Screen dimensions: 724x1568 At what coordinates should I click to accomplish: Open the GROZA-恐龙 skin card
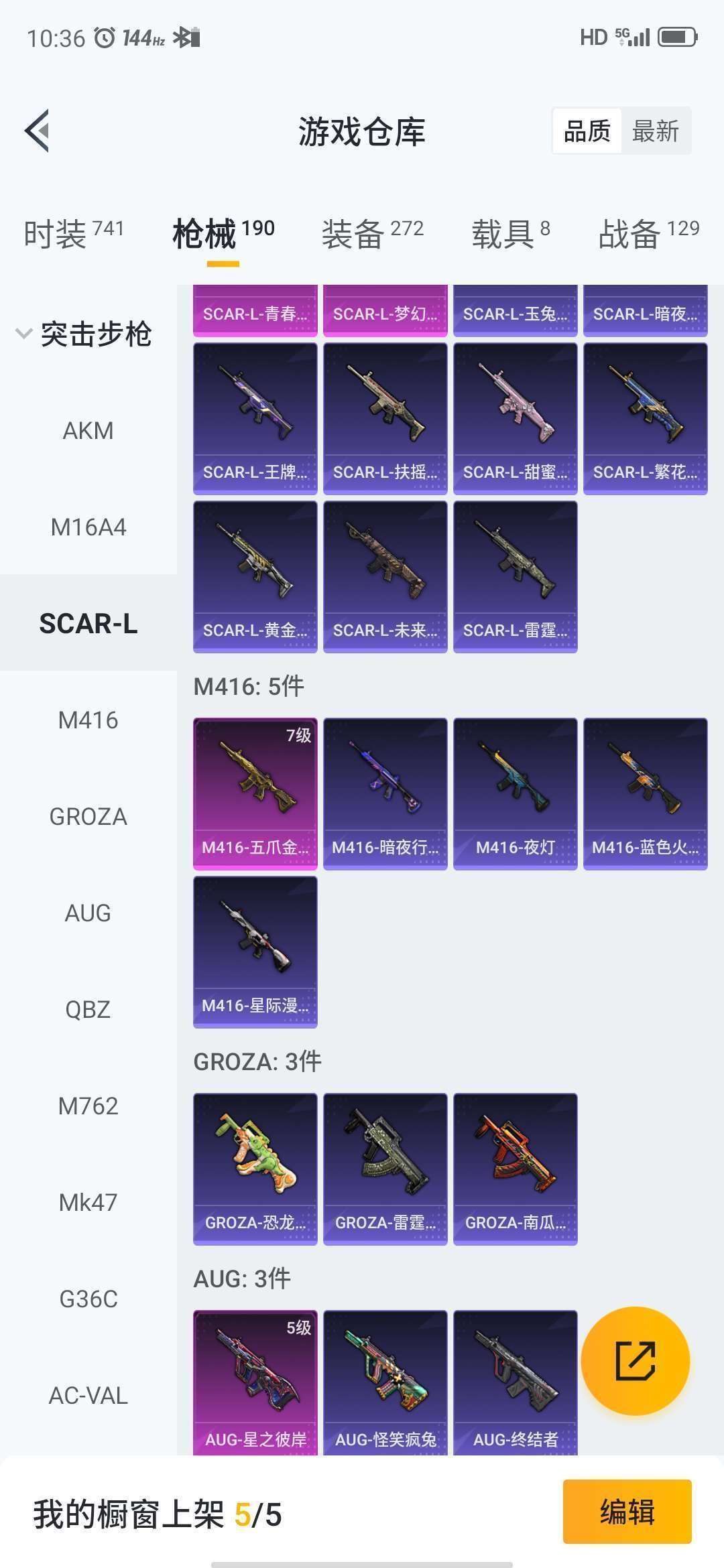pos(255,1169)
